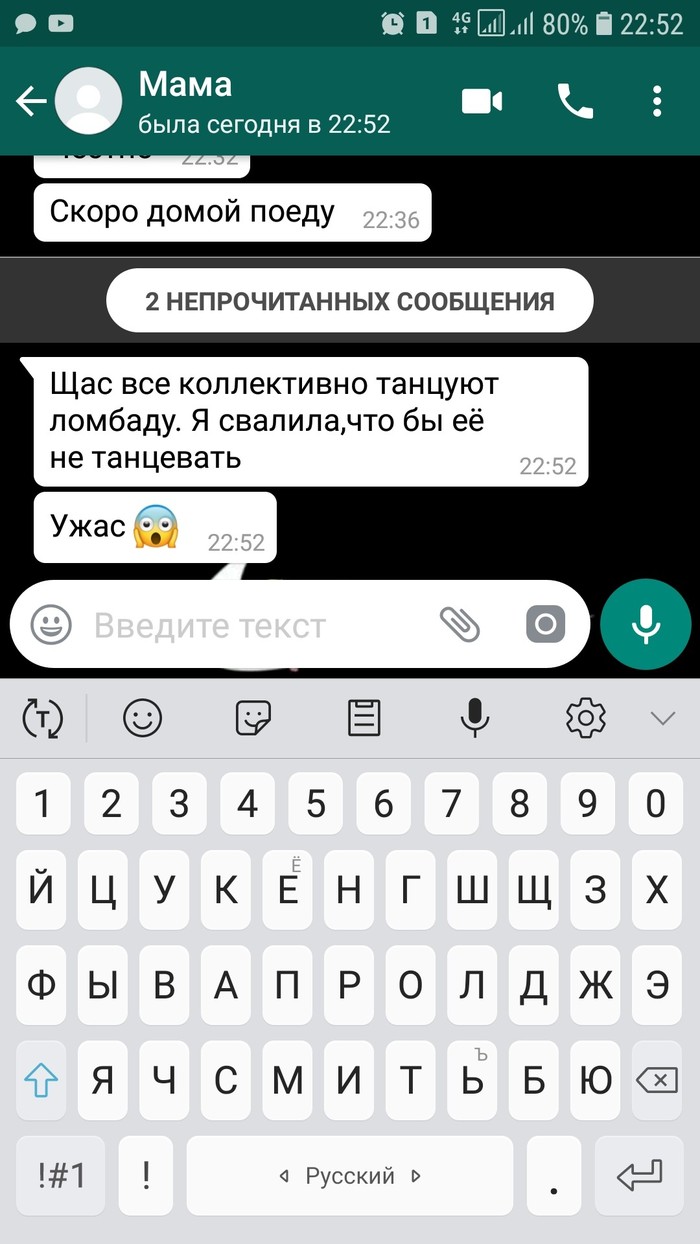The height and width of the screenshot is (1244, 700).
Task: Open Мама's contact info from her name
Action: click(x=185, y=85)
